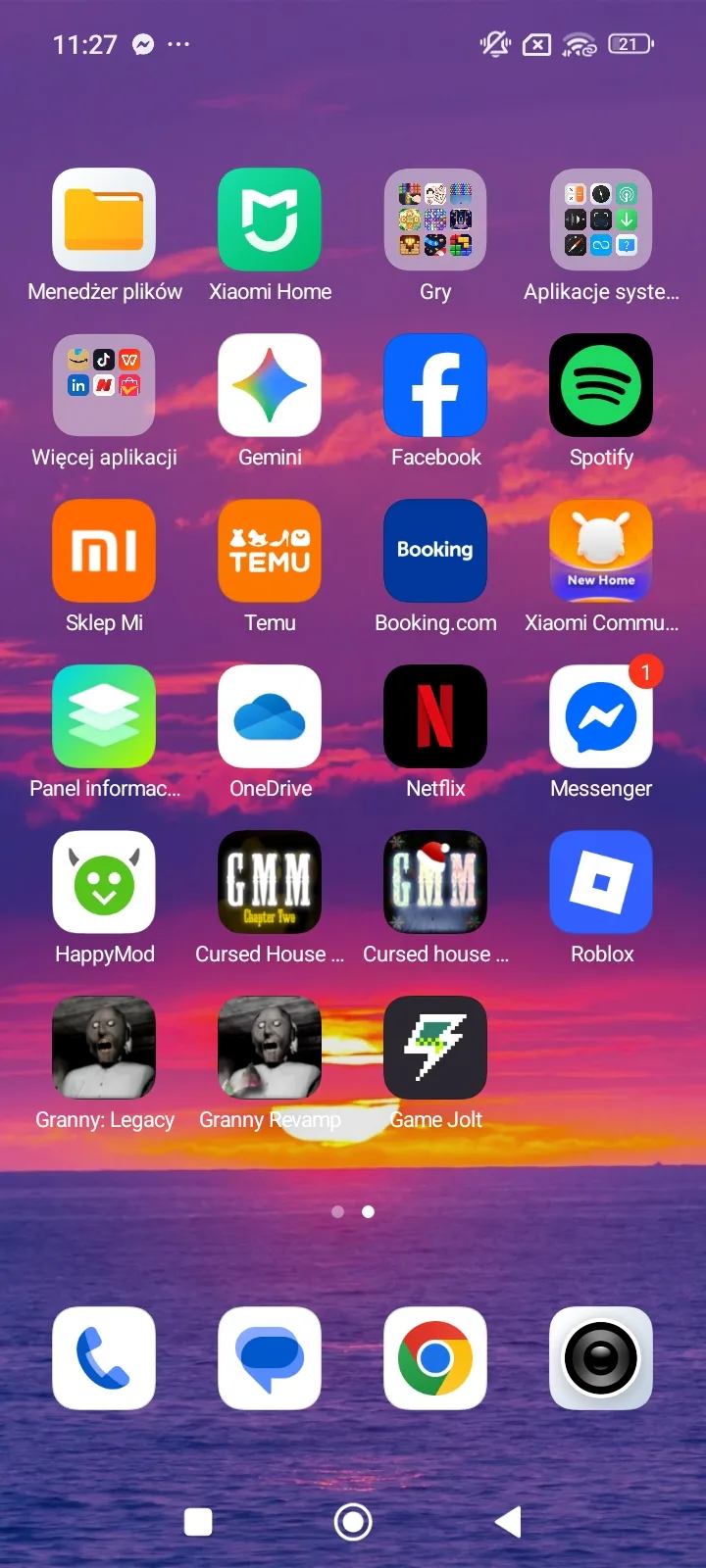This screenshot has width=706, height=1568.
Task: Launch Chrome browser from dock
Action: pos(435,1358)
